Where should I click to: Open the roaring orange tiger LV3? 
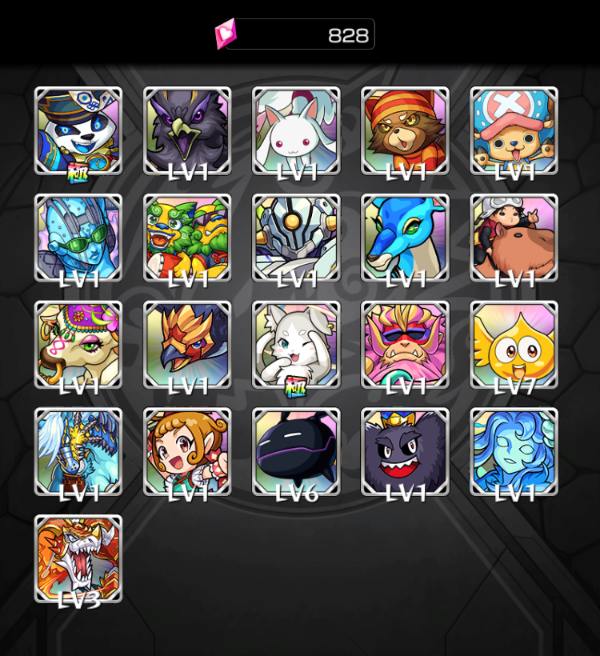pyautogui.click(x=78, y=559)
